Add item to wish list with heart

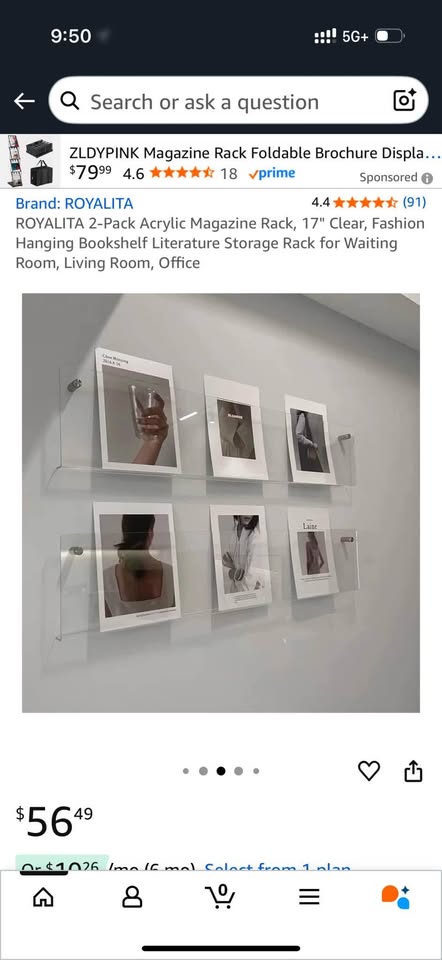click(x=369, y=771)
